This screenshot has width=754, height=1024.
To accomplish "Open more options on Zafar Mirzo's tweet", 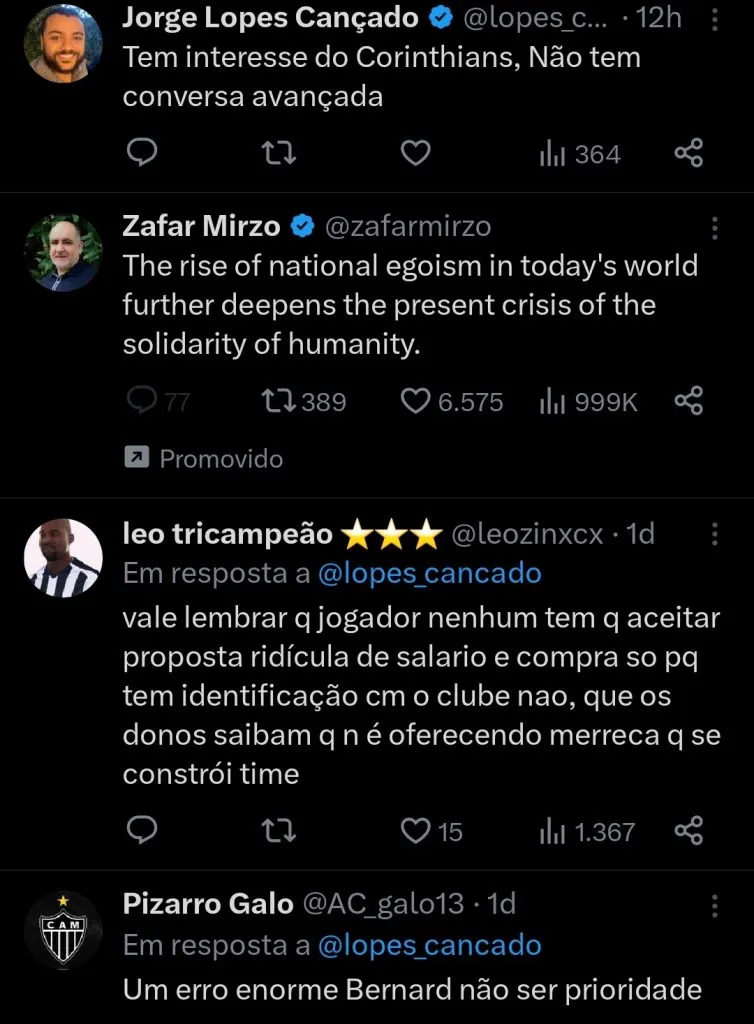I will point(715,228).
